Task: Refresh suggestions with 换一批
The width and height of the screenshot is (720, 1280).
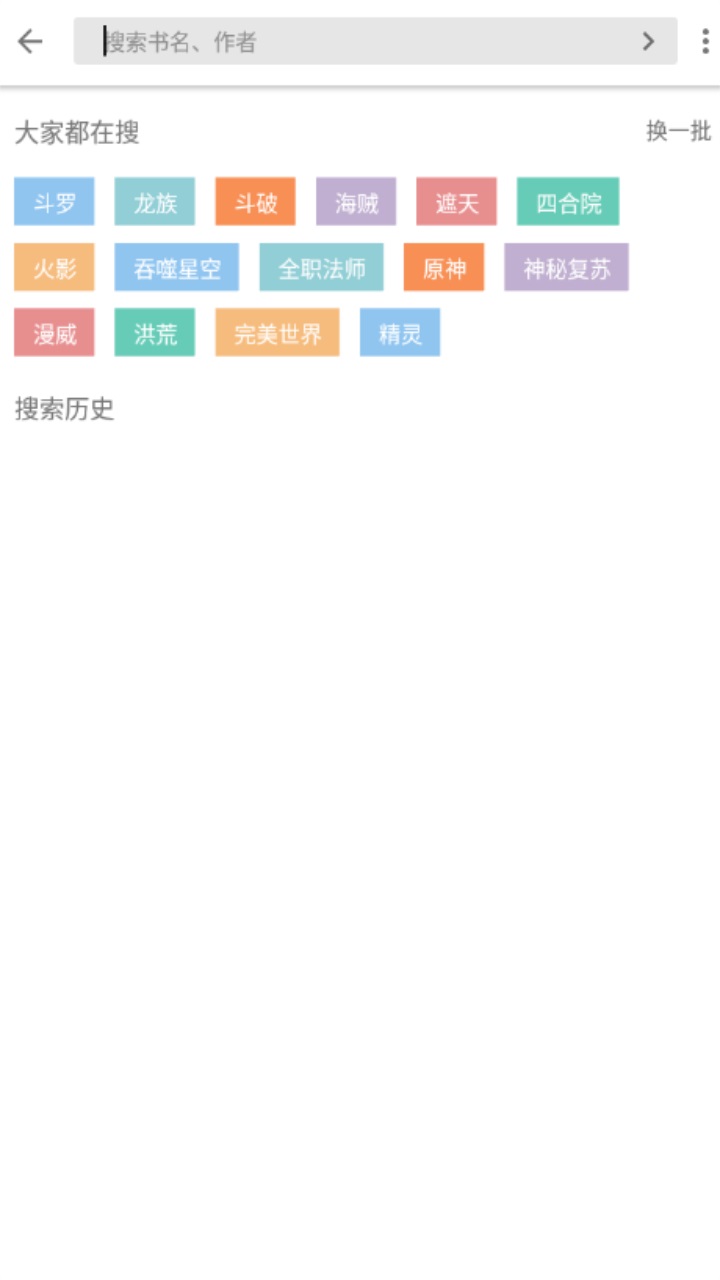Action: 677,132
